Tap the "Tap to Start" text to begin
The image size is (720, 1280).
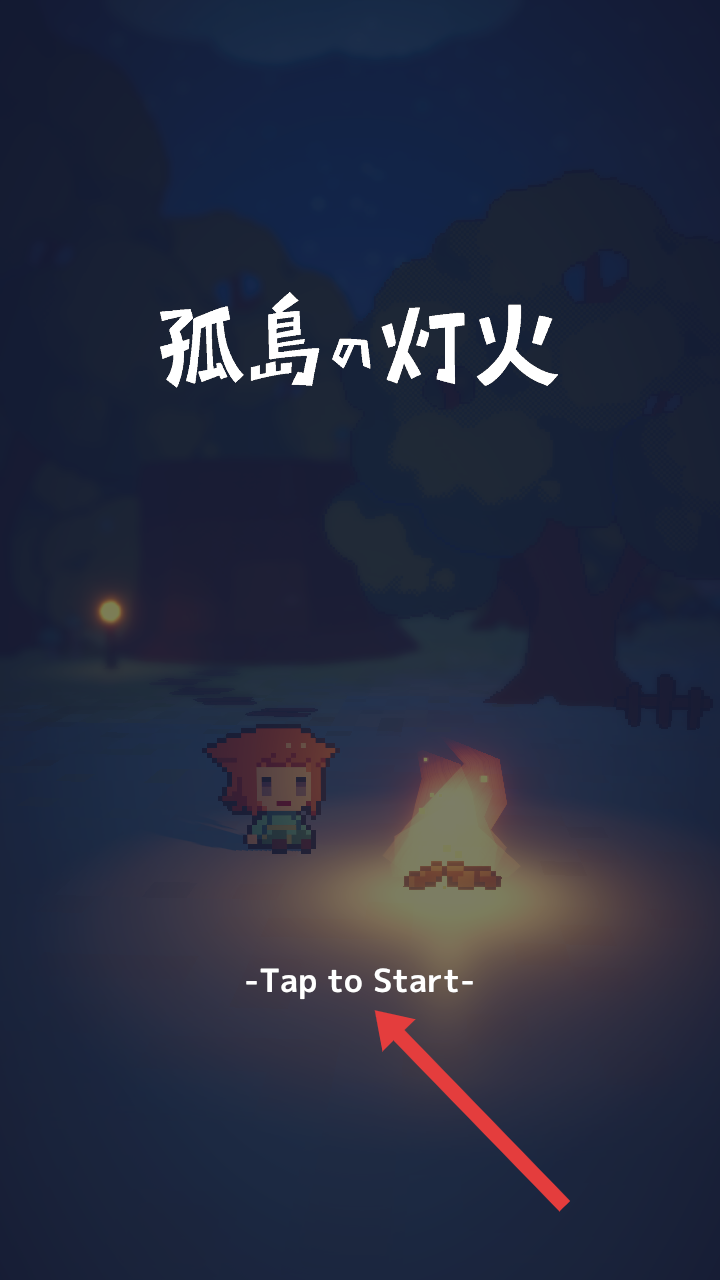(359, 981)
